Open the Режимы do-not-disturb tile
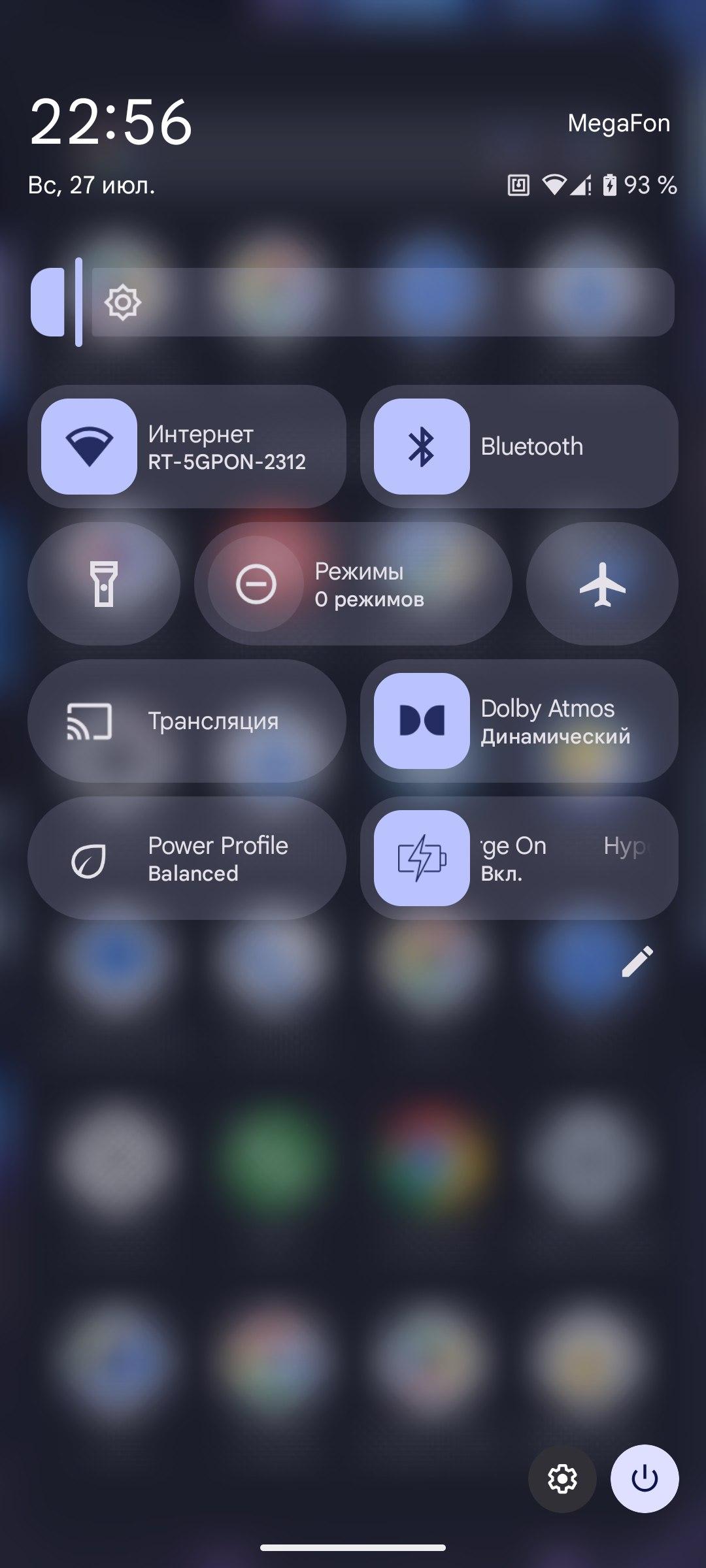 (x=353, y=583)
